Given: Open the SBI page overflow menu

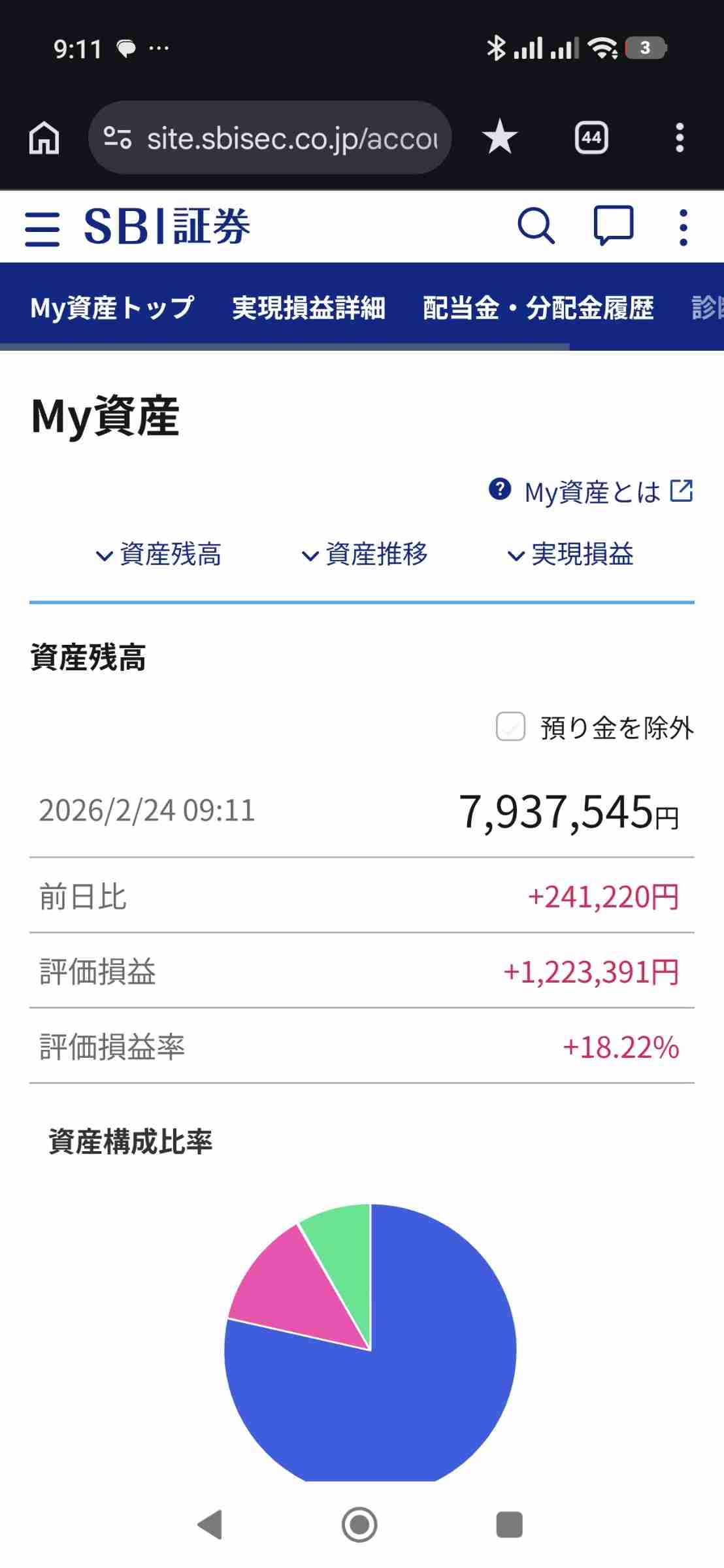Looking at the screenshot, I should click(x=683, y=227).
